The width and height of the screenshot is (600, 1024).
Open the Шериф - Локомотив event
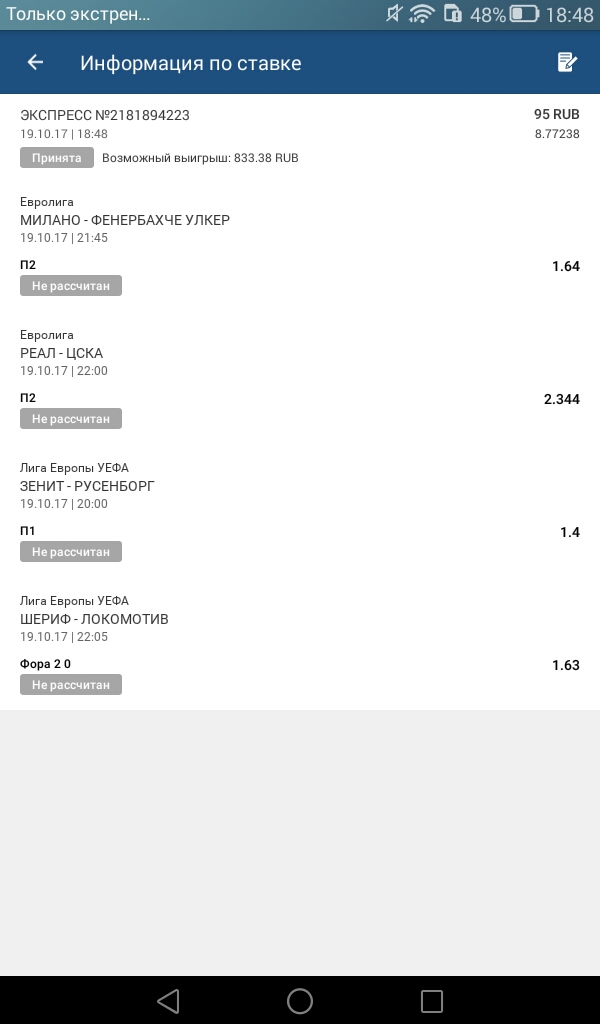point(94,619)
